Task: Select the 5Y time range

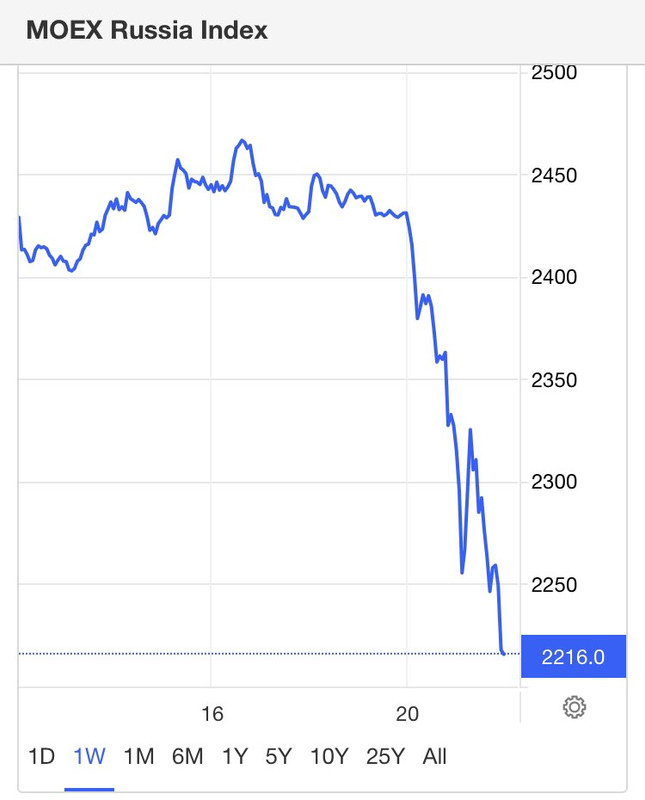Action: [280, 756]
